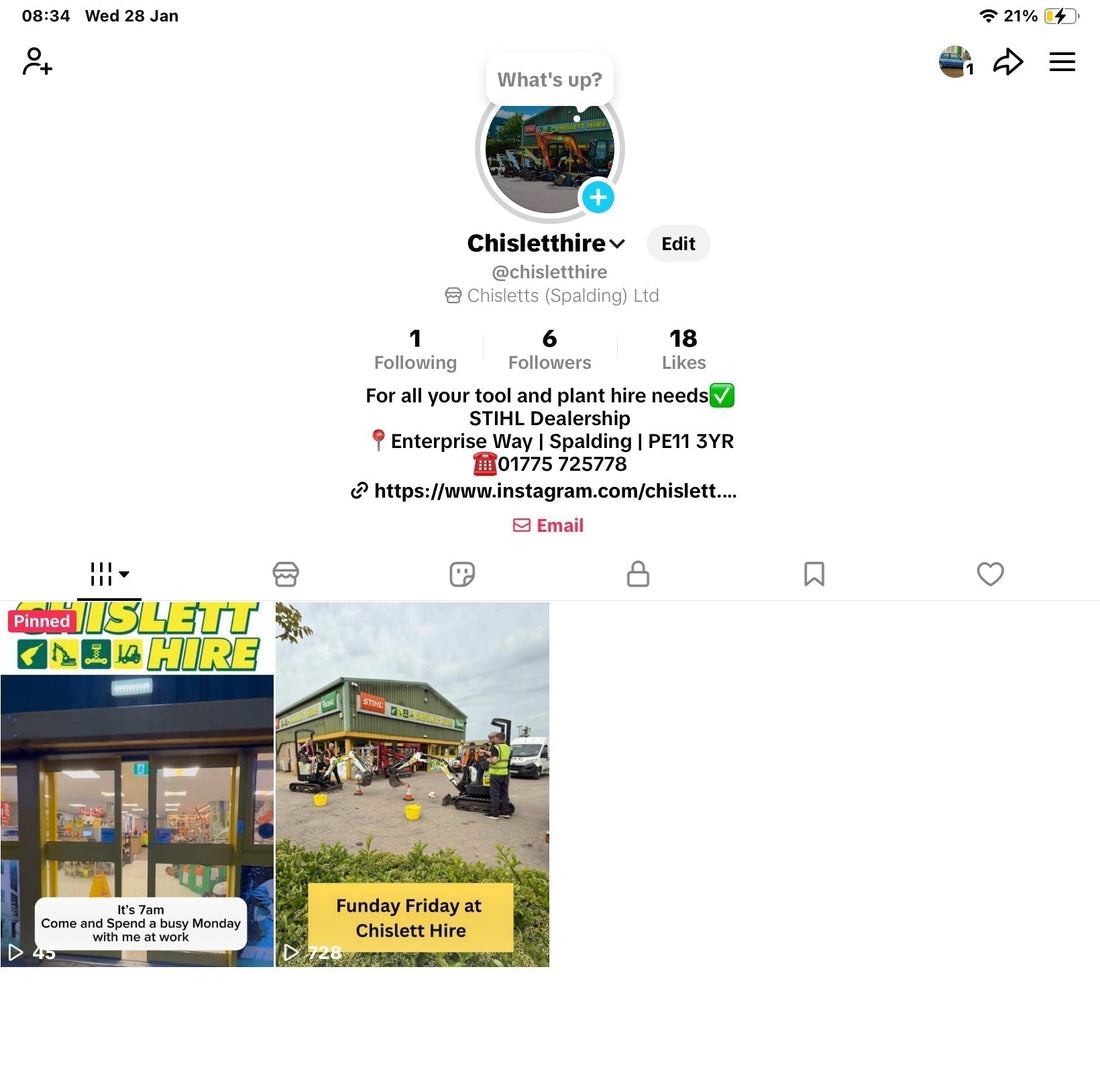Viewport: 1100px width, 1067px height.
Task: Tap the What's up? note bubble
Action: [549, 80]
